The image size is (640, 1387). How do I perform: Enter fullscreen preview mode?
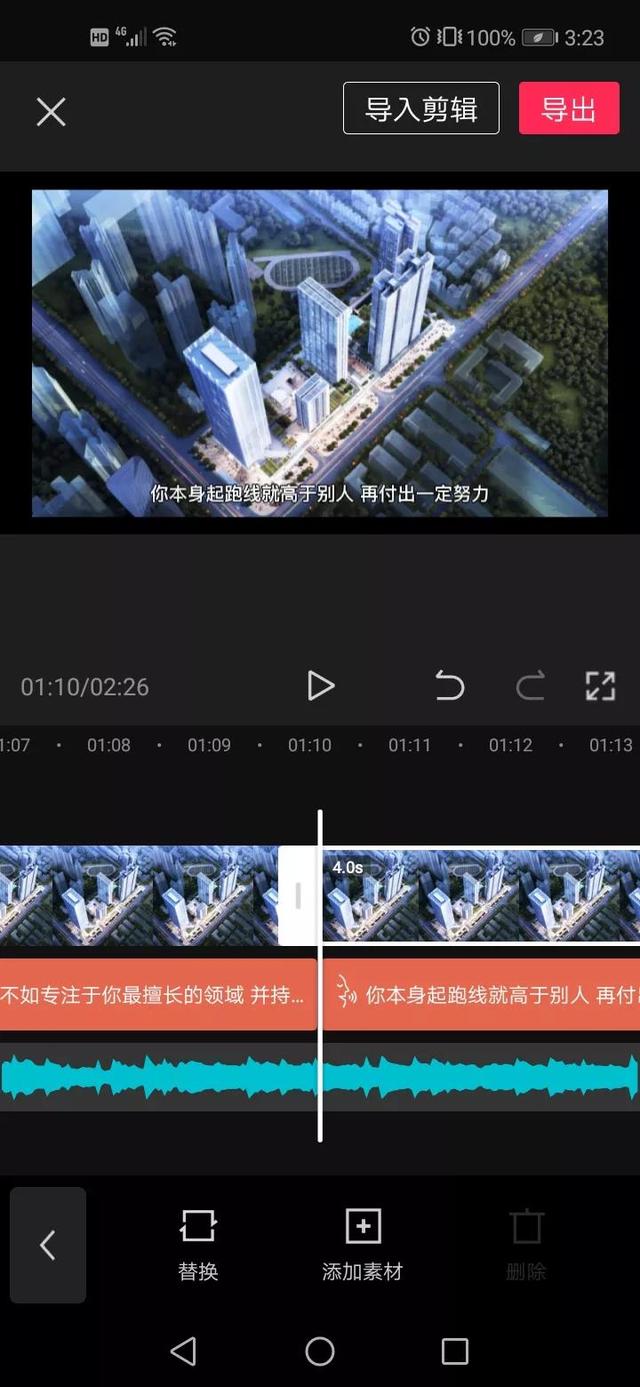pyautogui.click(x=600, y=686)
